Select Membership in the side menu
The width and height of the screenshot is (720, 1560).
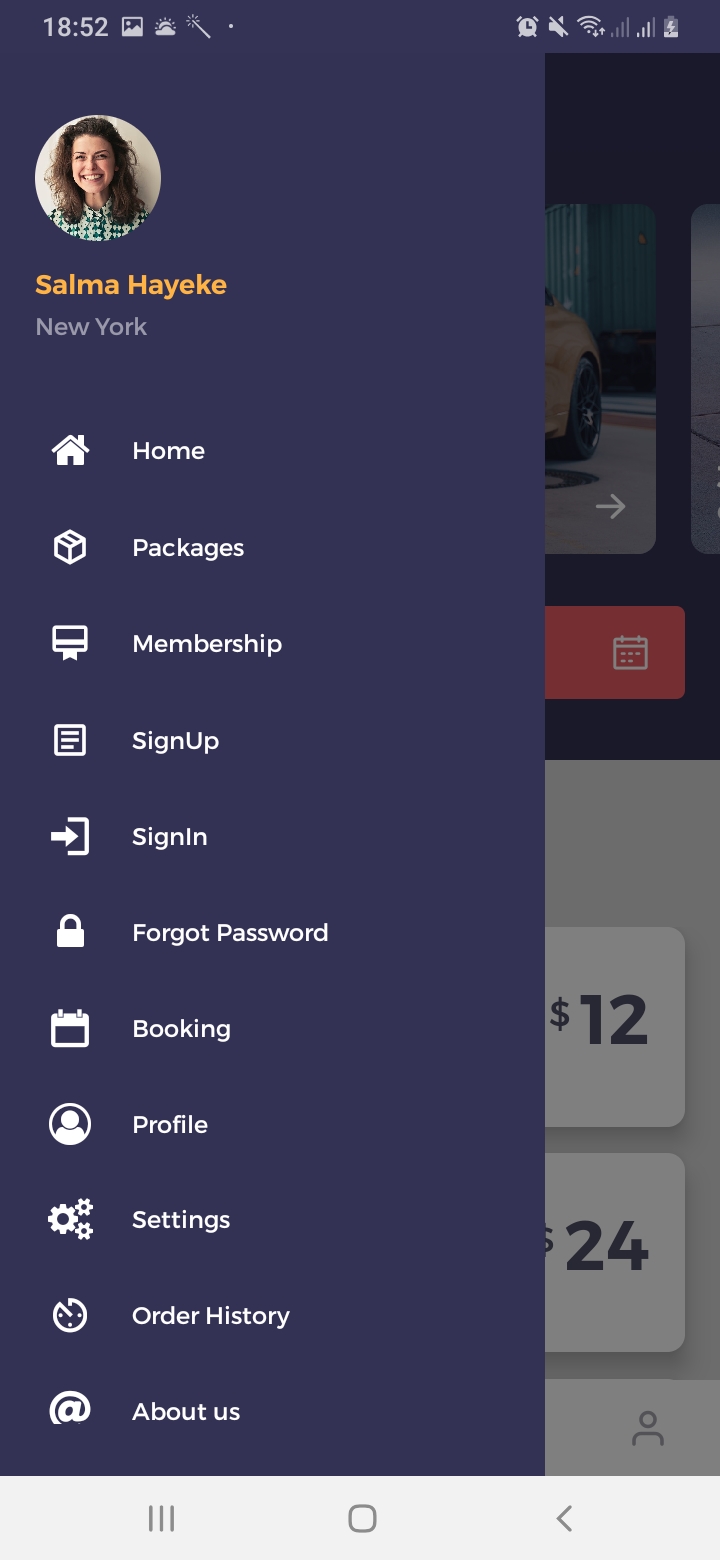206,644
